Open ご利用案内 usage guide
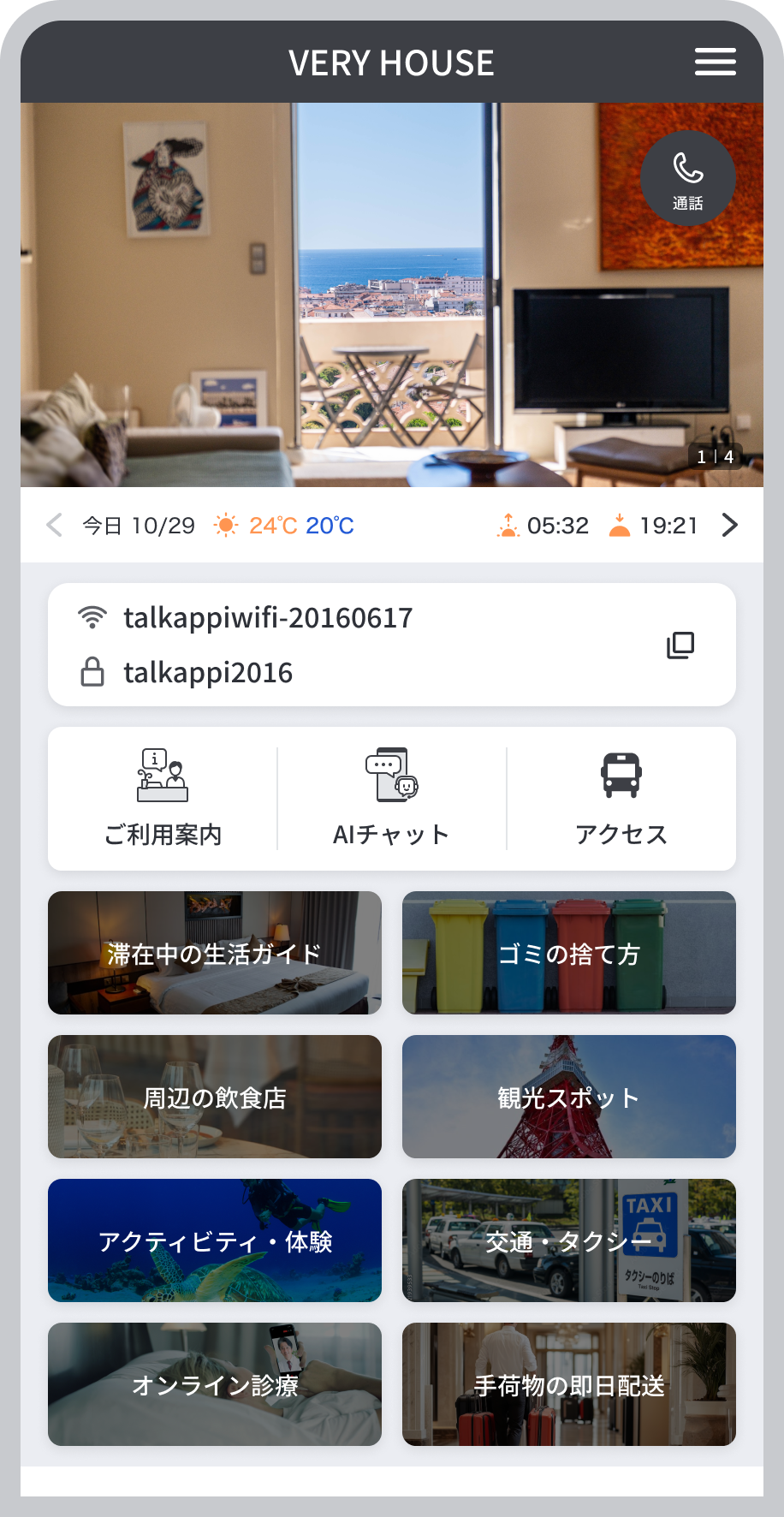The height and width of the screenshot is (1517, 784). point(163,799)
